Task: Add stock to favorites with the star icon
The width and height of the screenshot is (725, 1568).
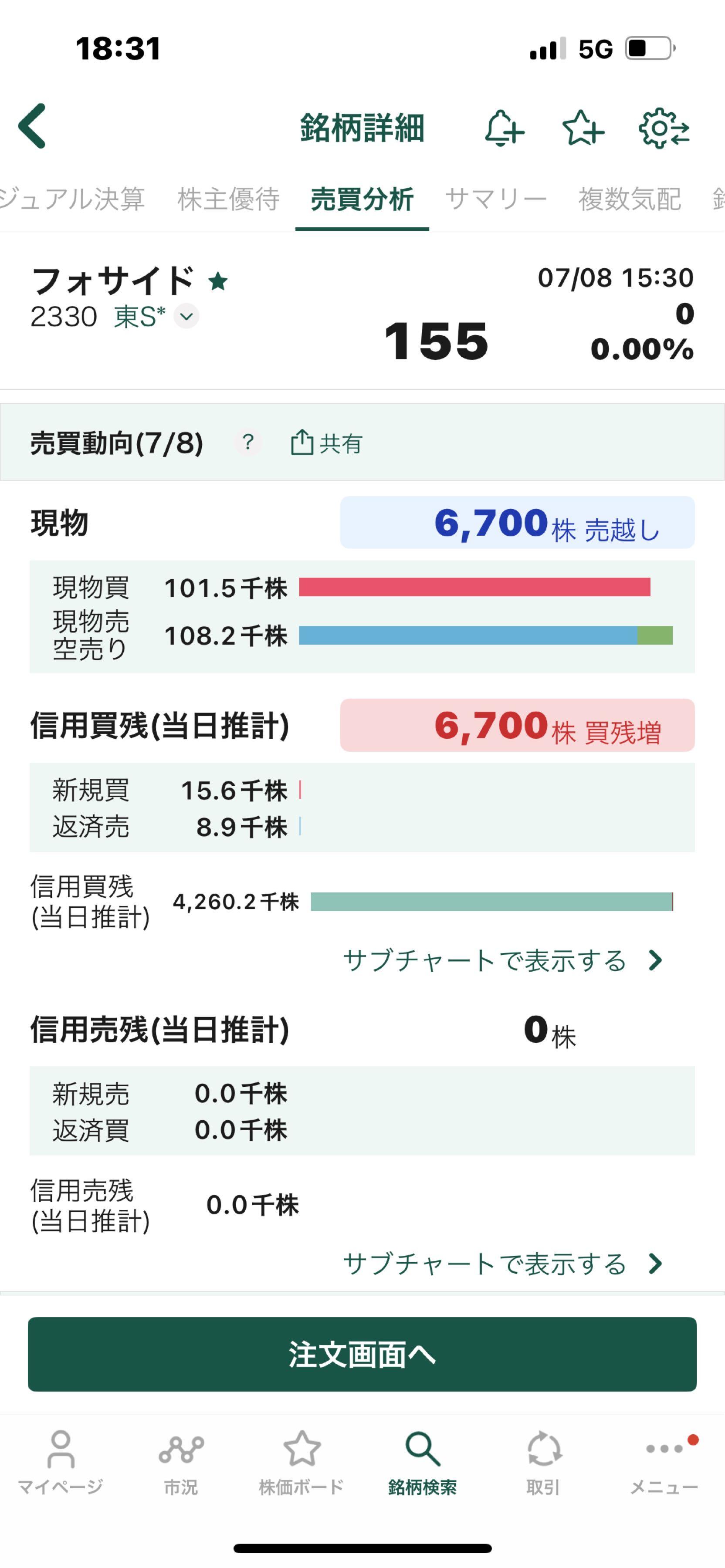Action: pos(583,128)
